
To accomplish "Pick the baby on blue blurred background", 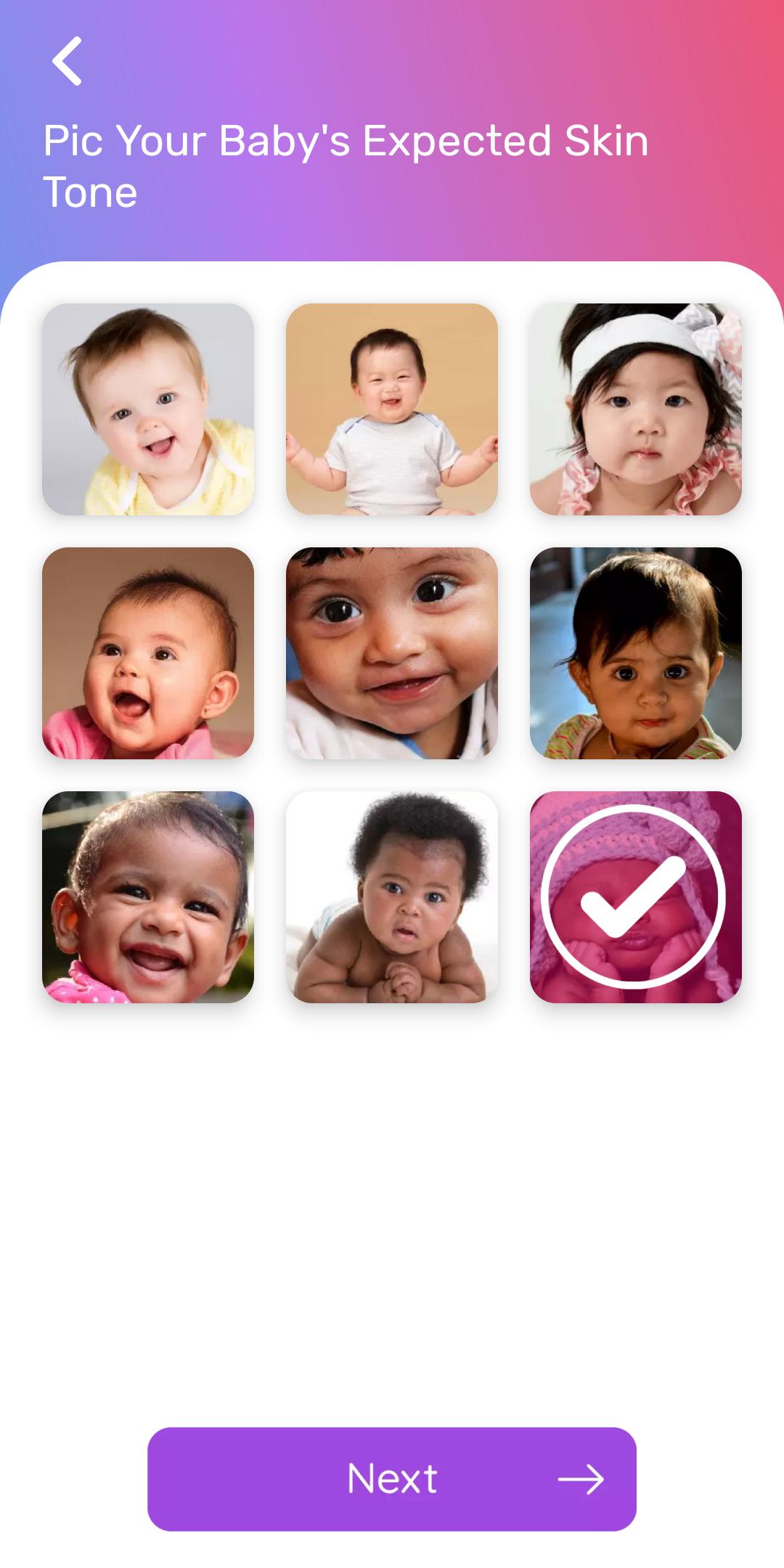I will coord(636,653).
